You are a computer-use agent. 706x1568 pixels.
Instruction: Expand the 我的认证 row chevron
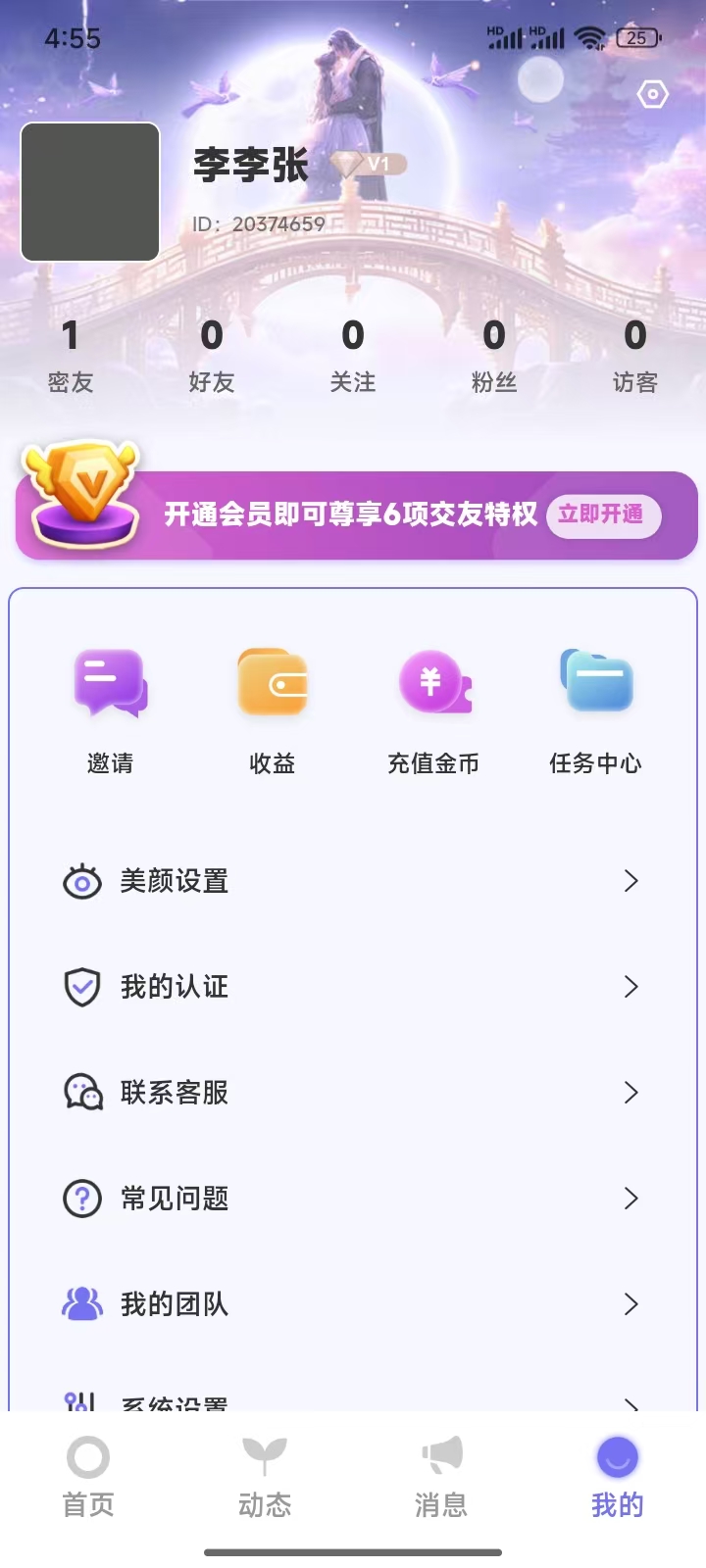630,987
